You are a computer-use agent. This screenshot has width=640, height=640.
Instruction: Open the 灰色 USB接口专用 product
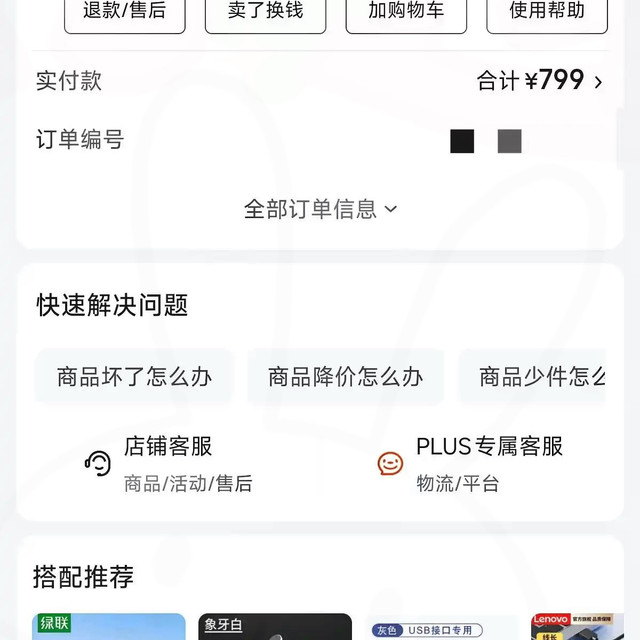442,629
